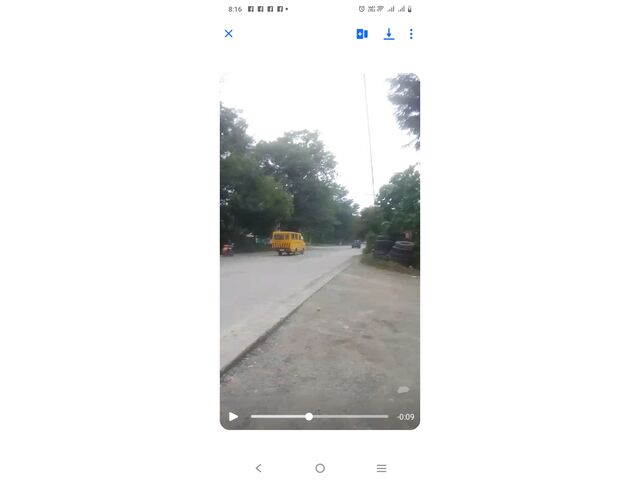Go back with system navigation button
The width and height of the screenshot is (640, 480).
pyautogui.click(x=258, y=468)
